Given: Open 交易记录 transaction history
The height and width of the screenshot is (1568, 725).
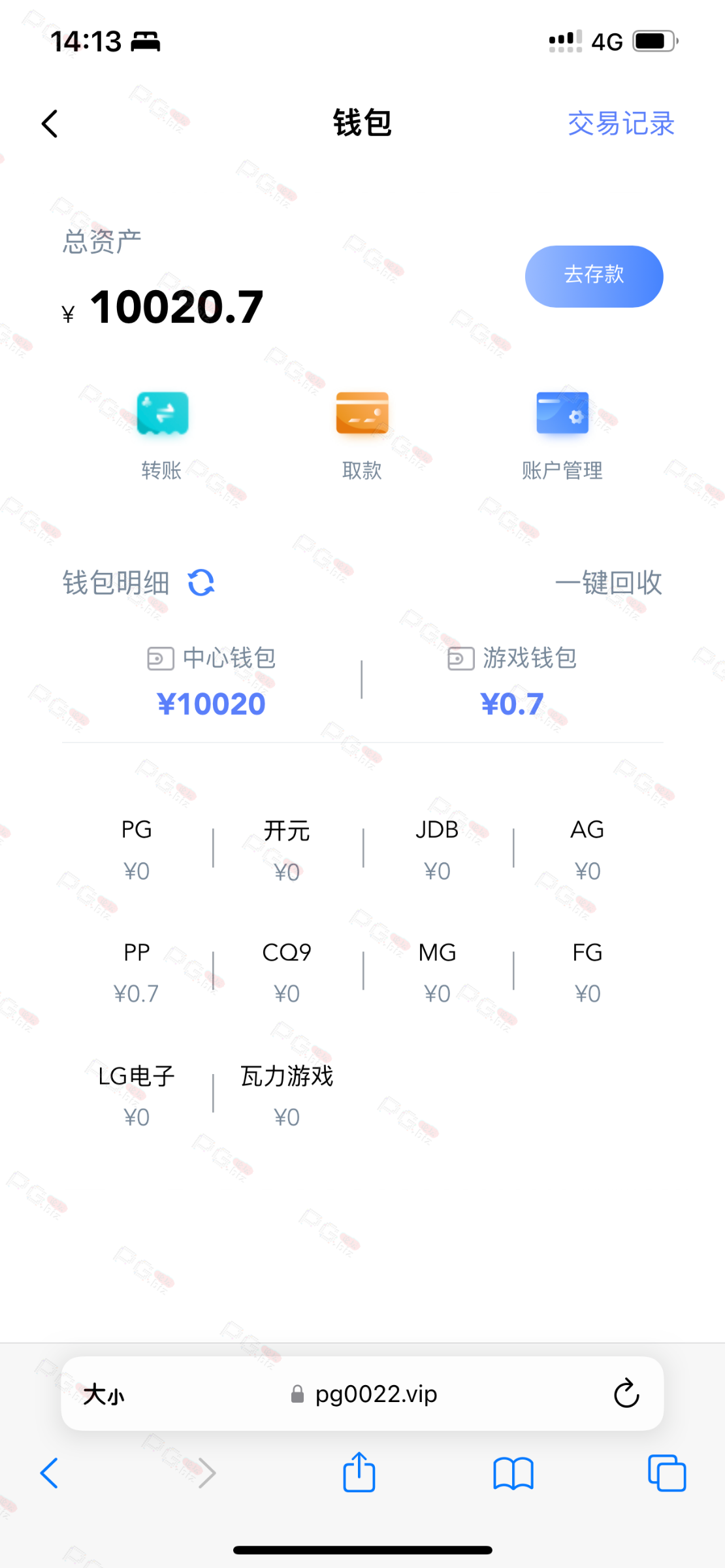Looking at the screenshot, I should click(x=620, y=123).
